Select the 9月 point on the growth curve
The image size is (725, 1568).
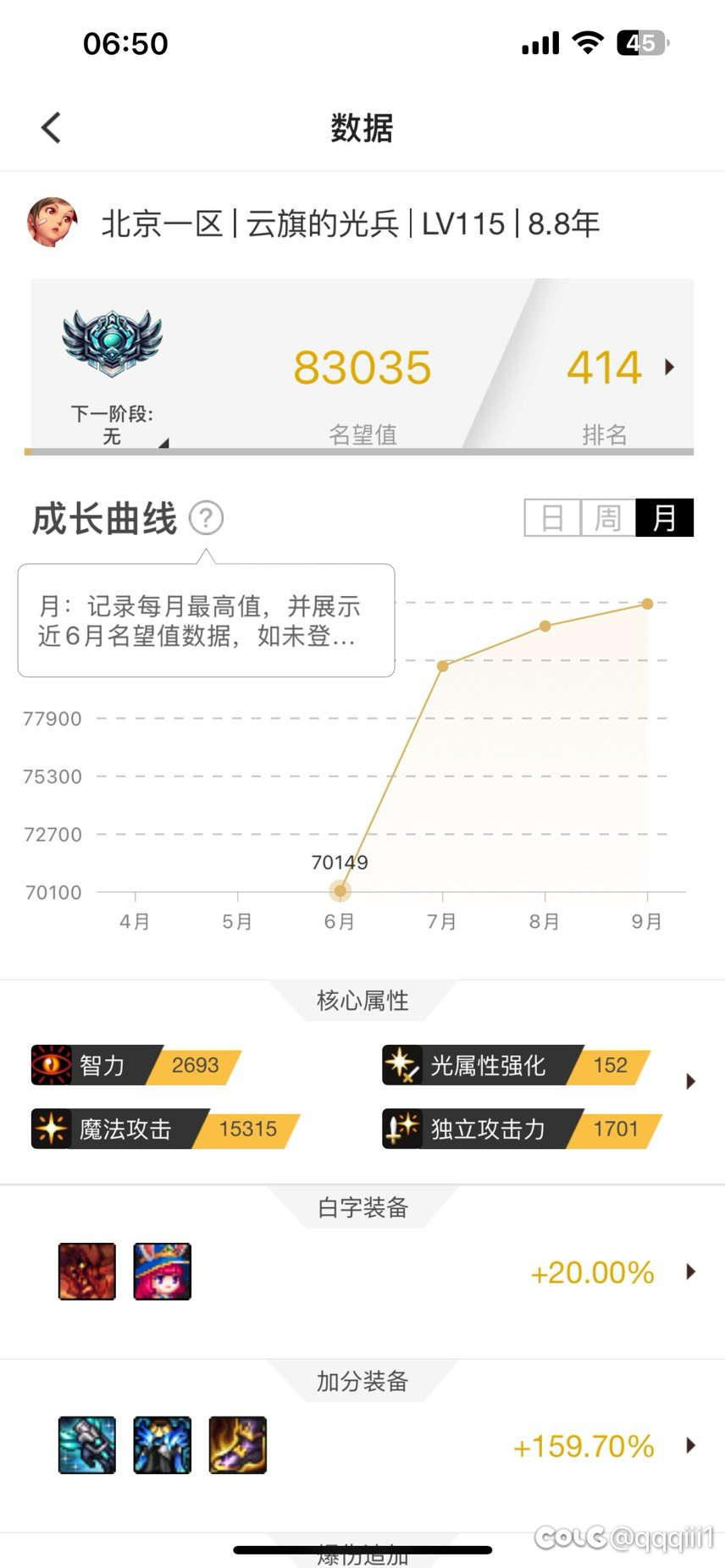pyautogui.click(x=648, y=604)
